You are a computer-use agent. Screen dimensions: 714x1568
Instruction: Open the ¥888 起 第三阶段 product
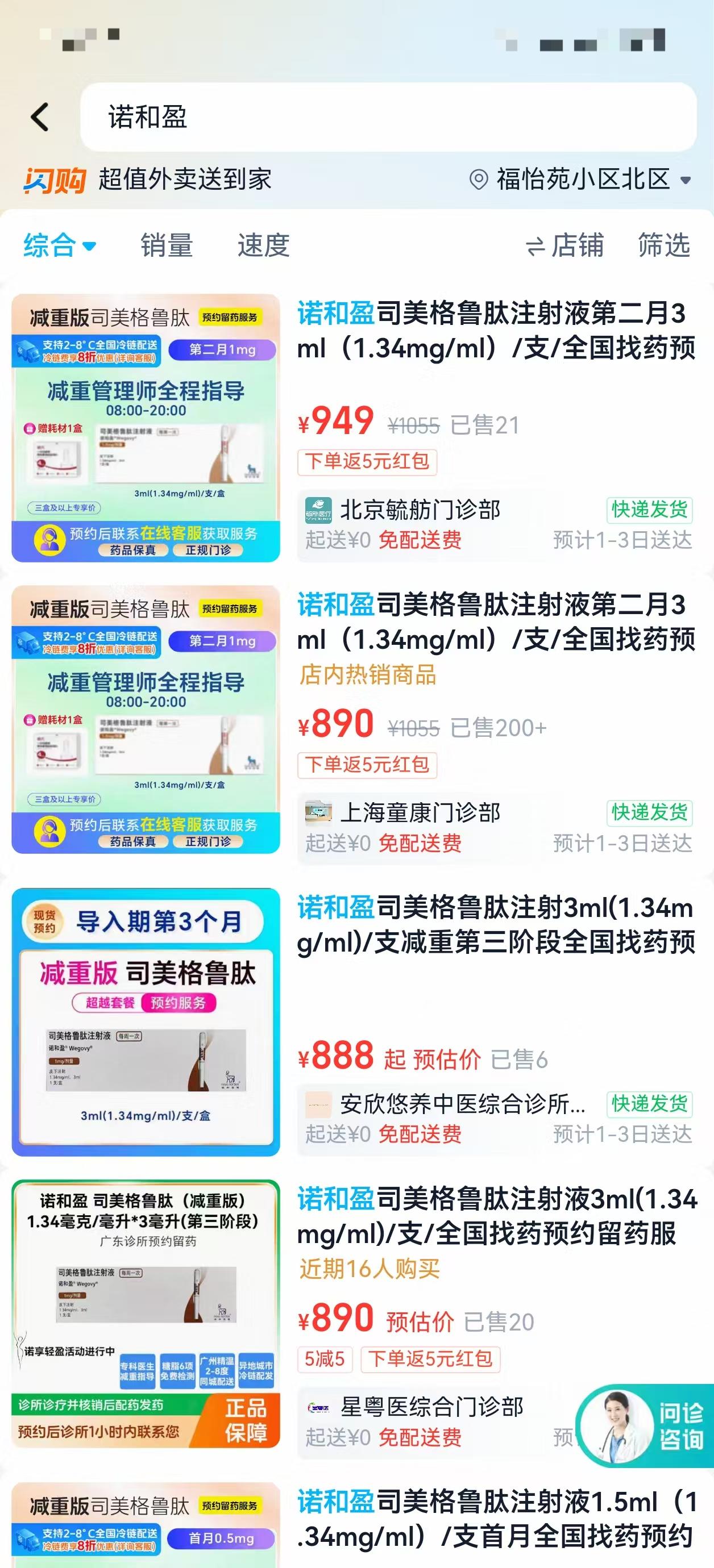pyautogui.click(x=495, y=925)
